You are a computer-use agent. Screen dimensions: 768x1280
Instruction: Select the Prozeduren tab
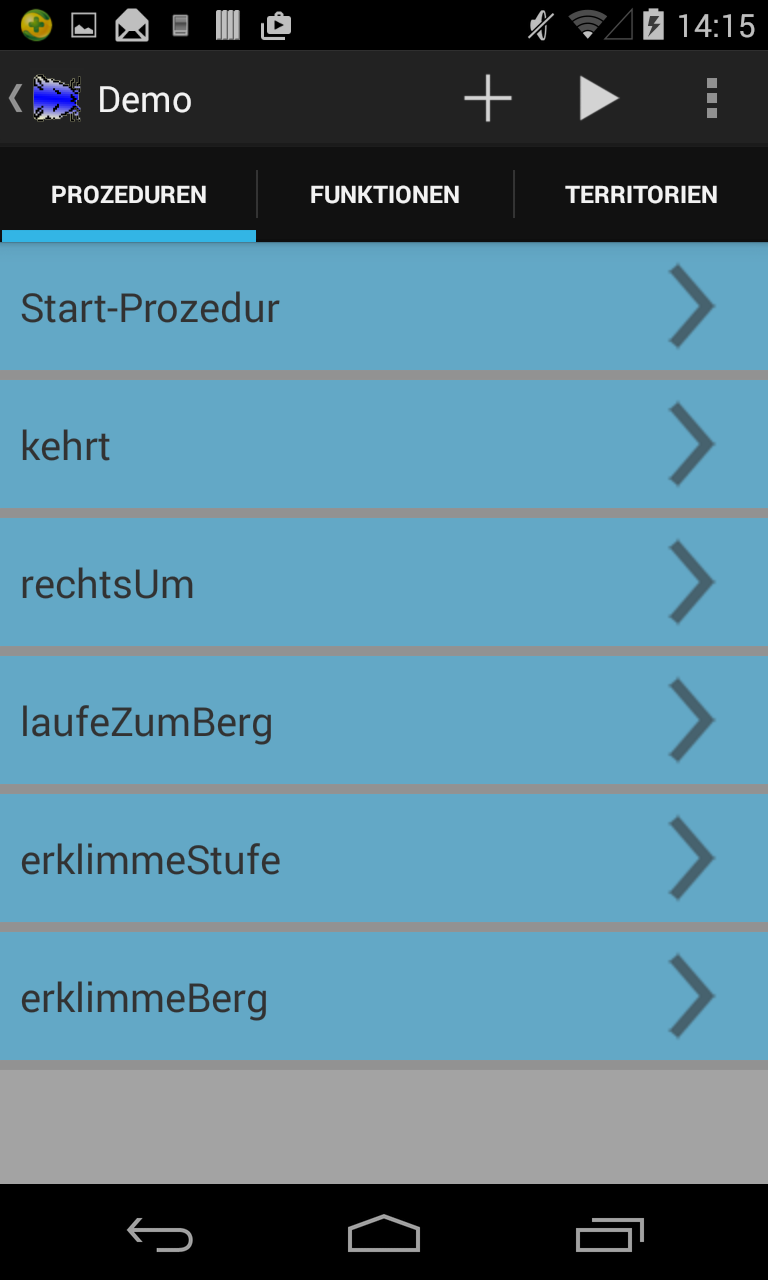129,195
